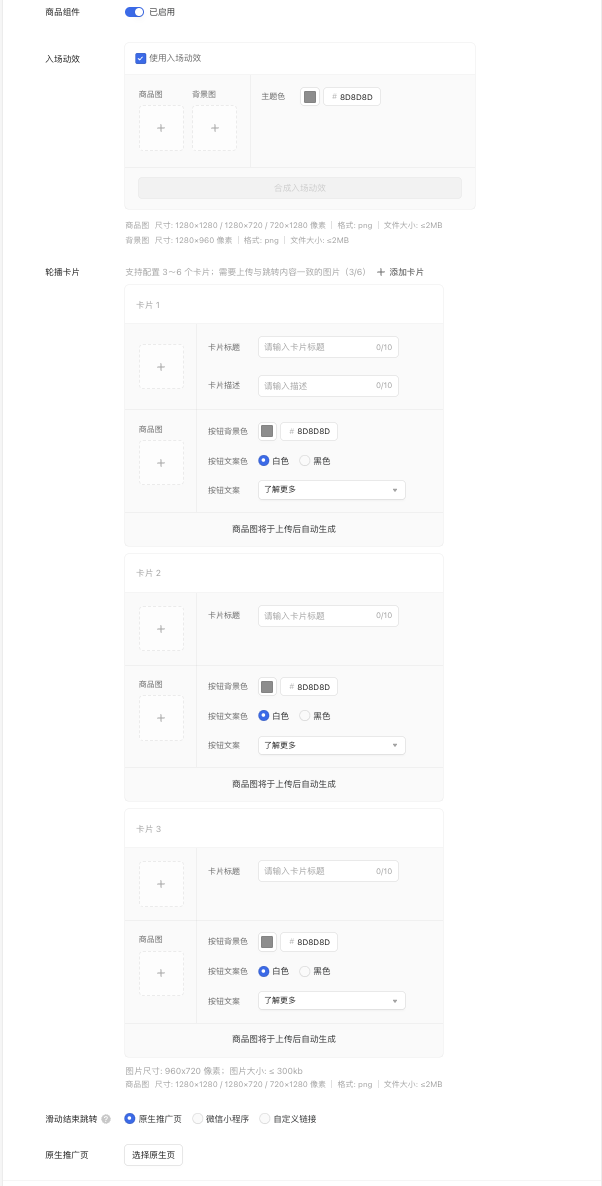Open 按钮背景色 swatch in 卡片 2
The width and height of the screenshot is (602, 1186).
pyautogui.click(x=267, y=687)
